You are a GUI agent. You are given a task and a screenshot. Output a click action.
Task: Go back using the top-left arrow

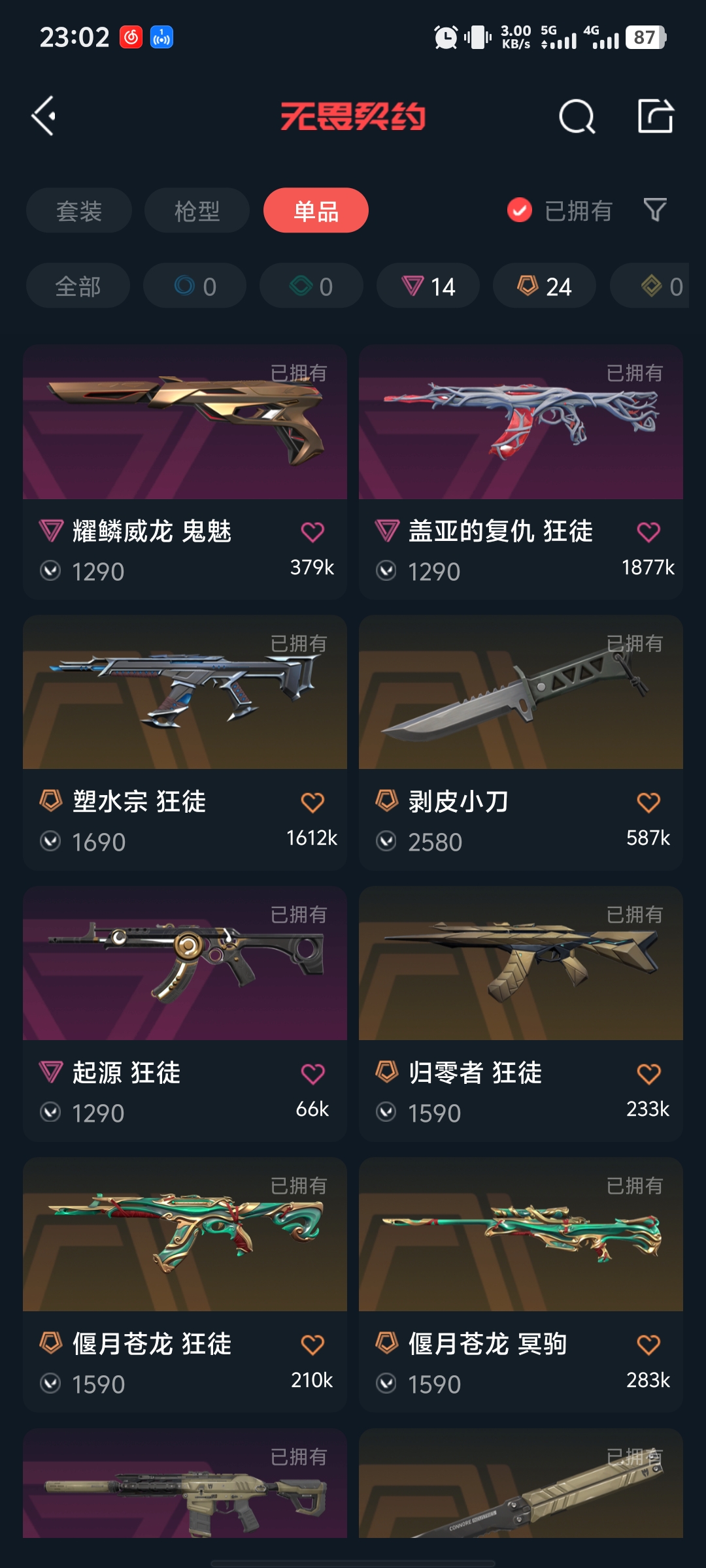[44, 116]
